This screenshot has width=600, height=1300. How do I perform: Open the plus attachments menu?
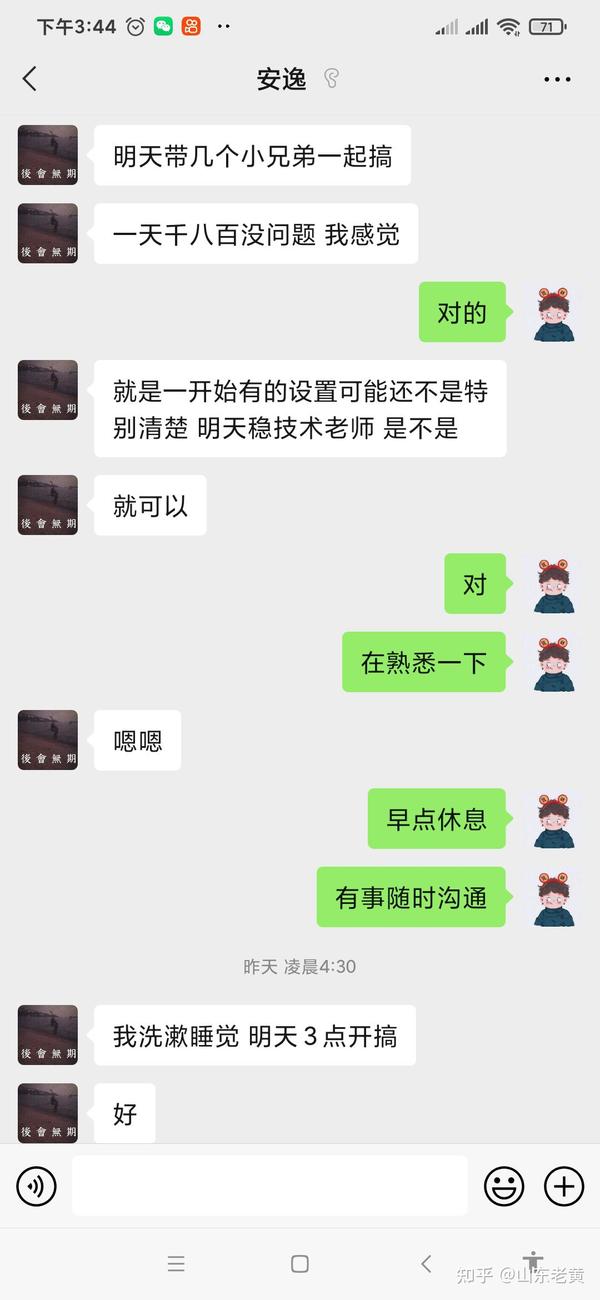(563, 1187)
